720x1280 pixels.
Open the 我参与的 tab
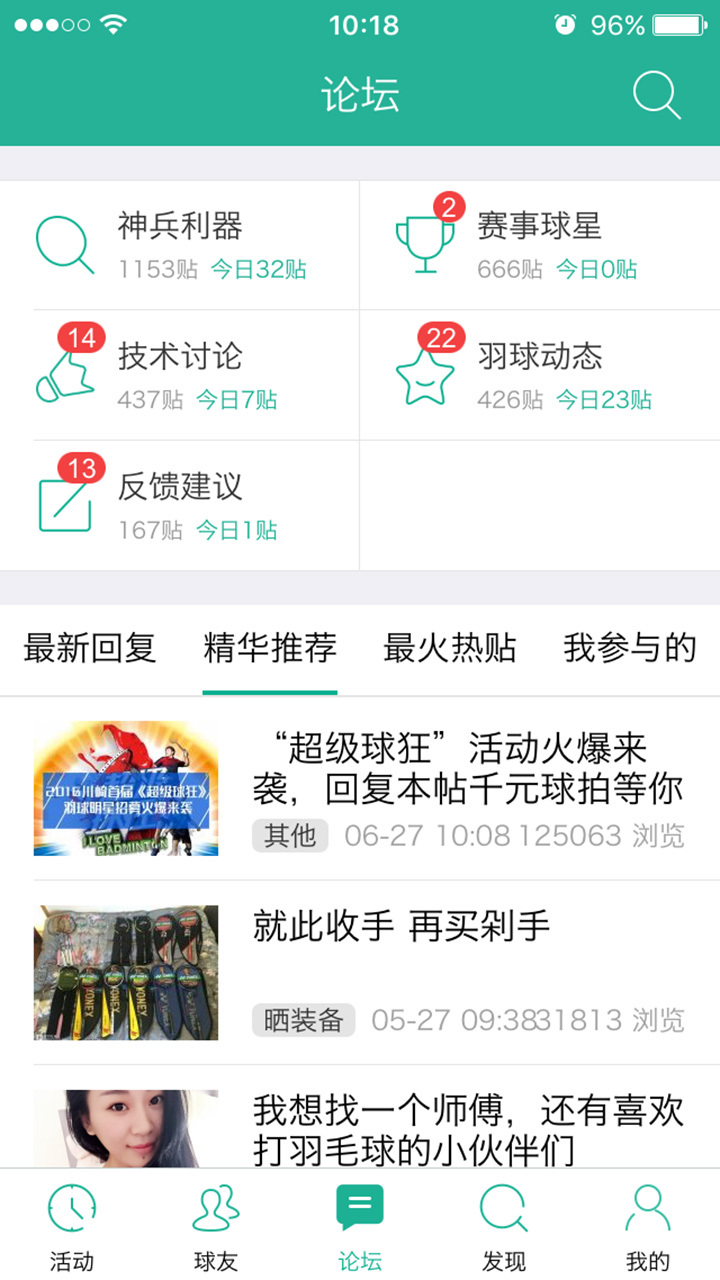(x=630, y=648)
